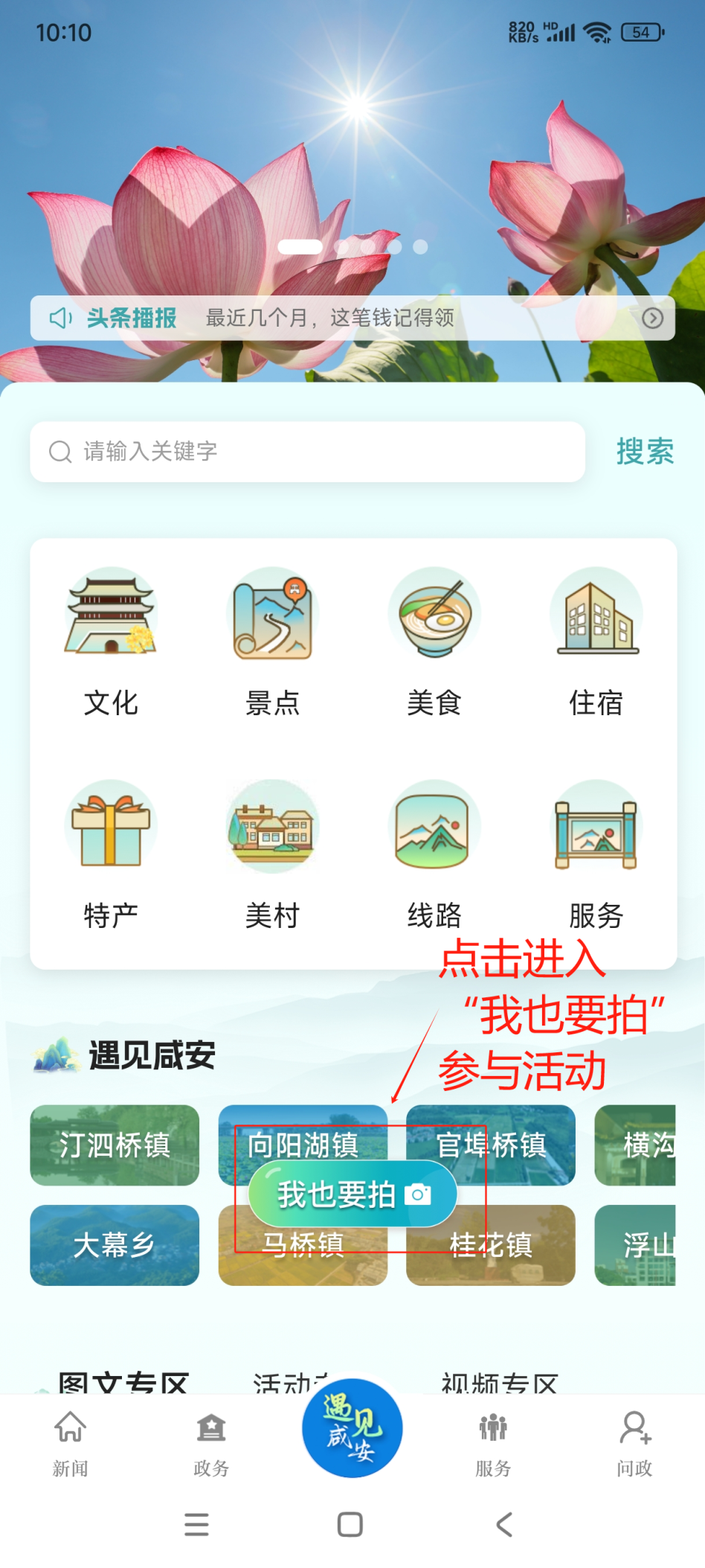The image size is (705, 1568).
Task: Open the center 遇见咸安 tab
Action: tap(352, 1429)
